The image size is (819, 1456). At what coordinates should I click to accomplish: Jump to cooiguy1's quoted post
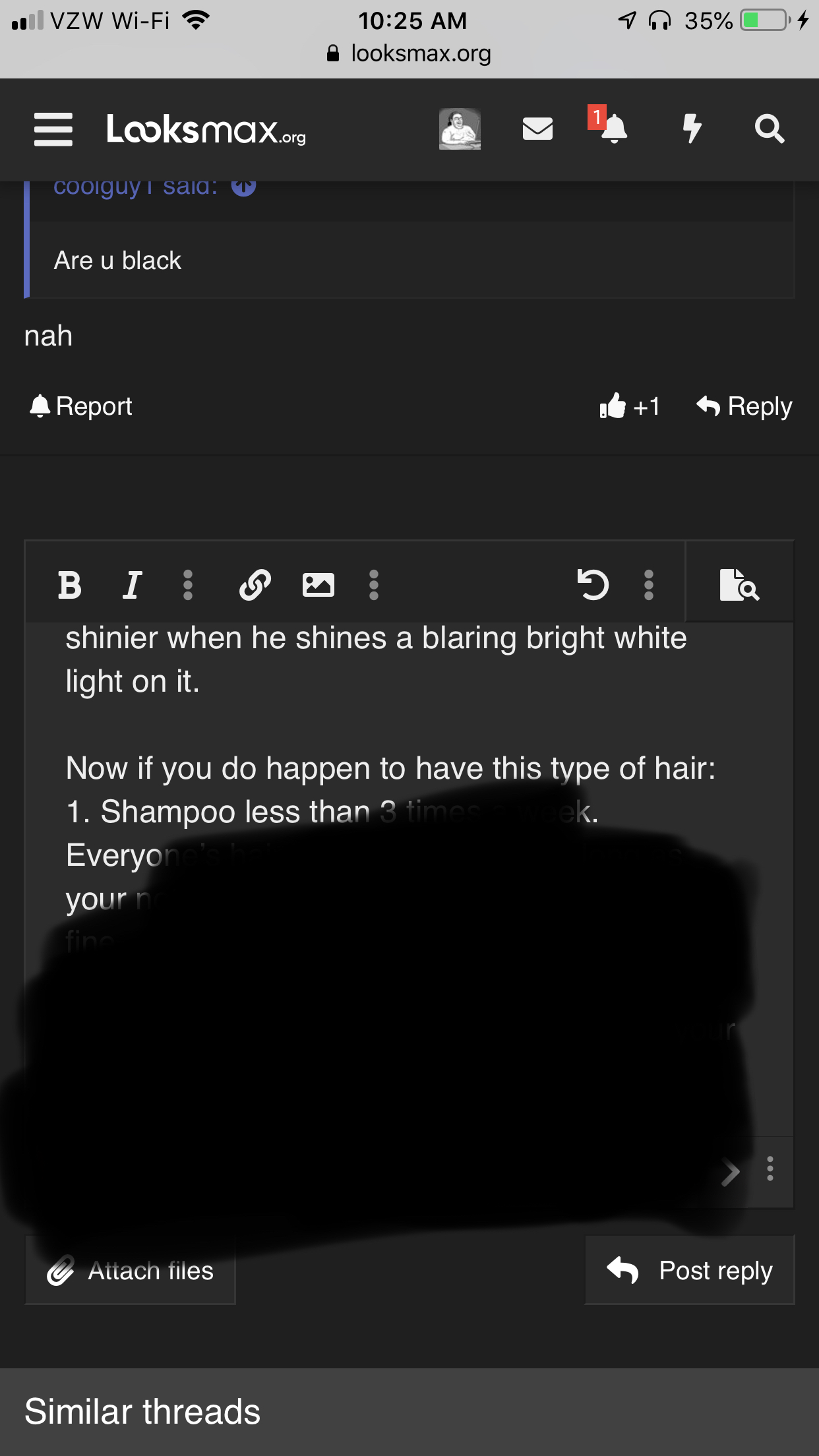click(x=243, y=187)
